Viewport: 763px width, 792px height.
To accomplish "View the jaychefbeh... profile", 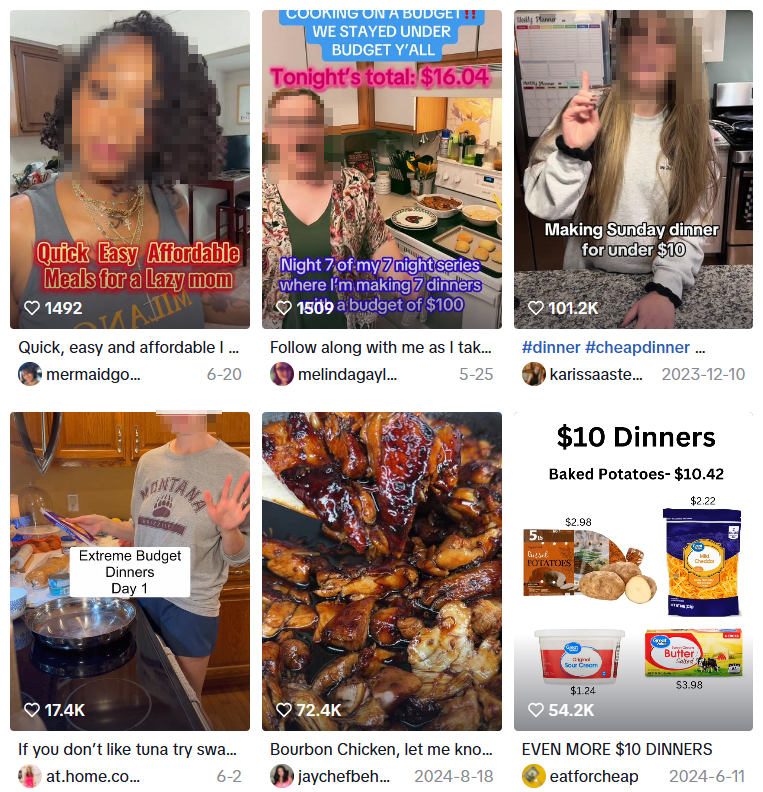I will (x=347, y=776).
